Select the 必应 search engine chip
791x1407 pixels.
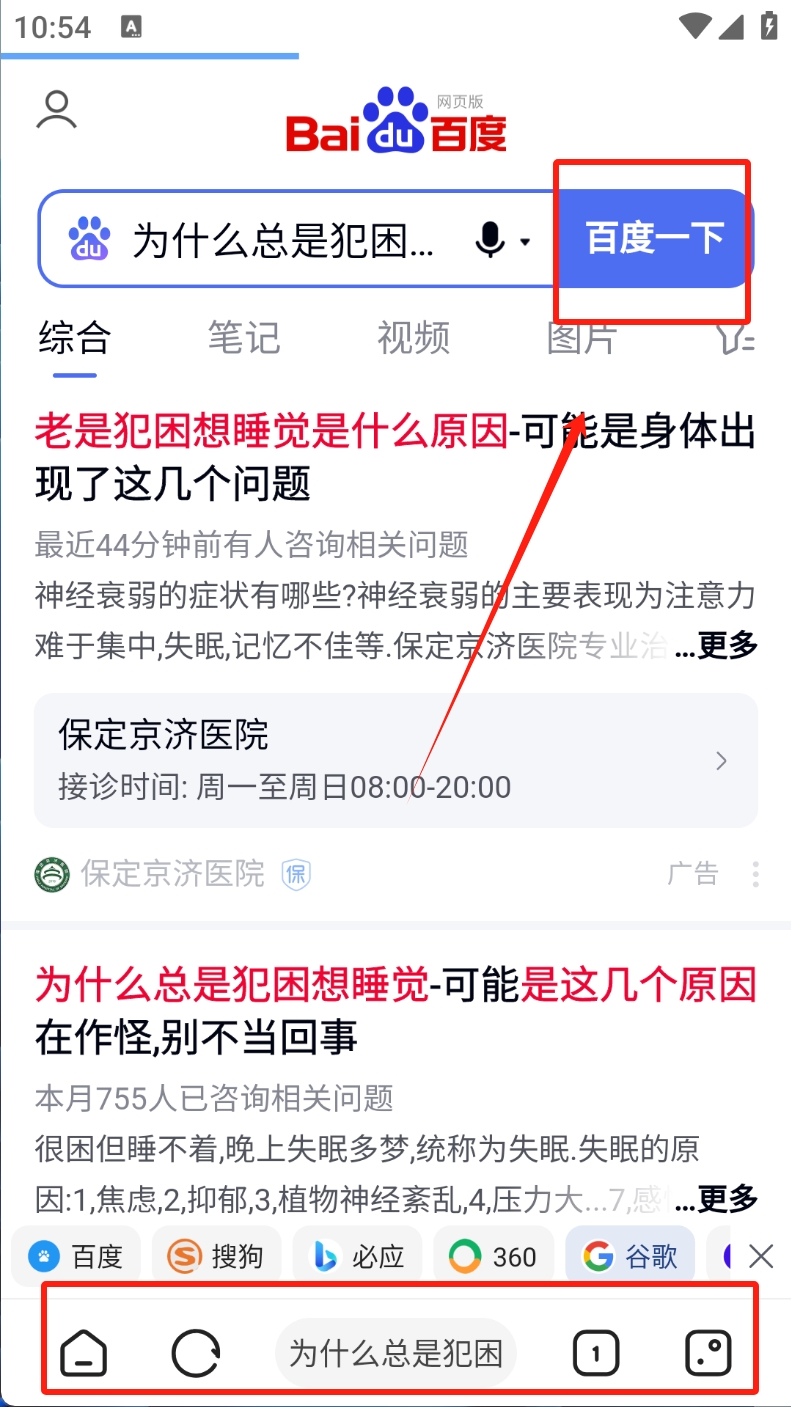pos(356,1256)
